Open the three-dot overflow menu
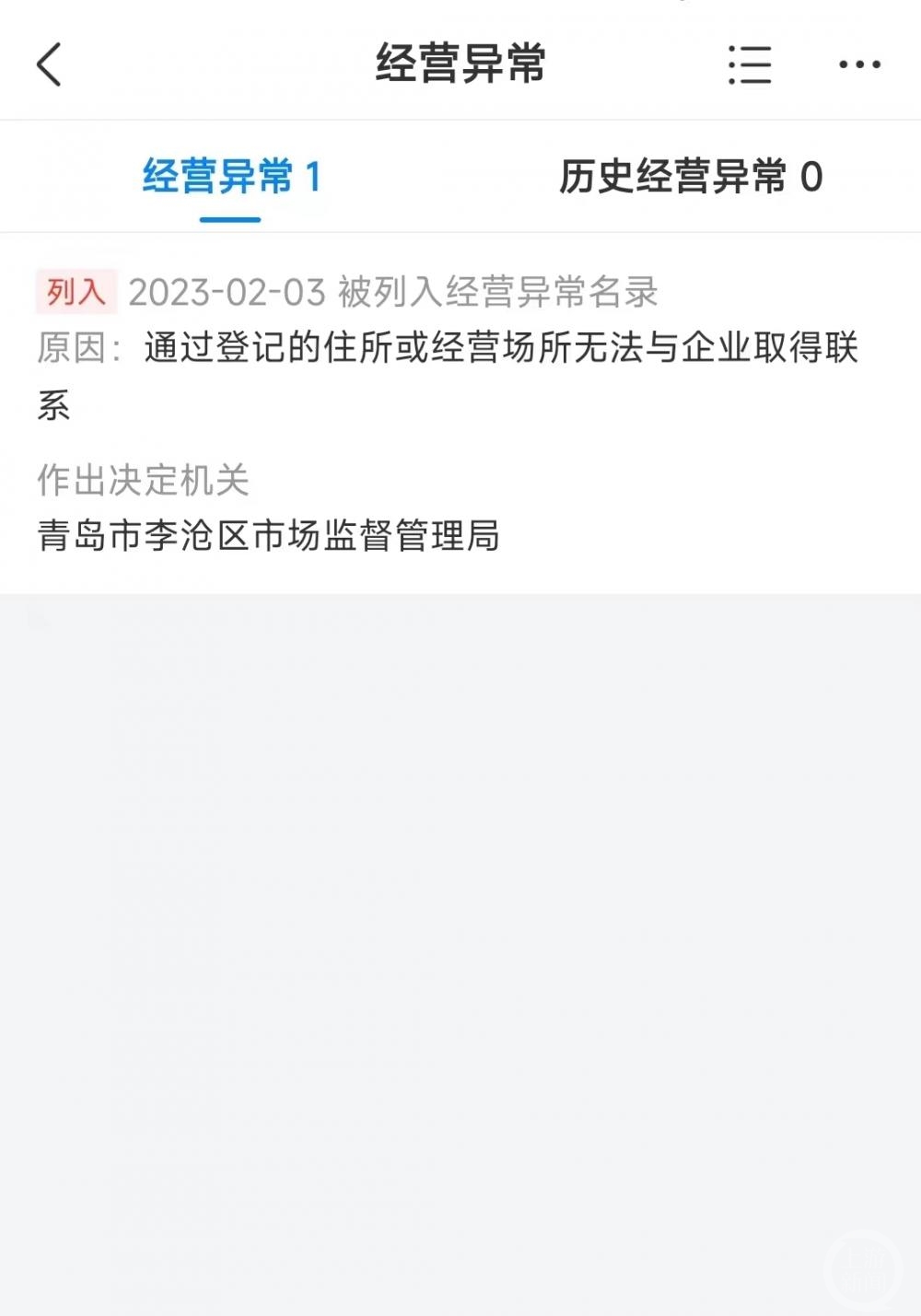 [x=859, y=64]
